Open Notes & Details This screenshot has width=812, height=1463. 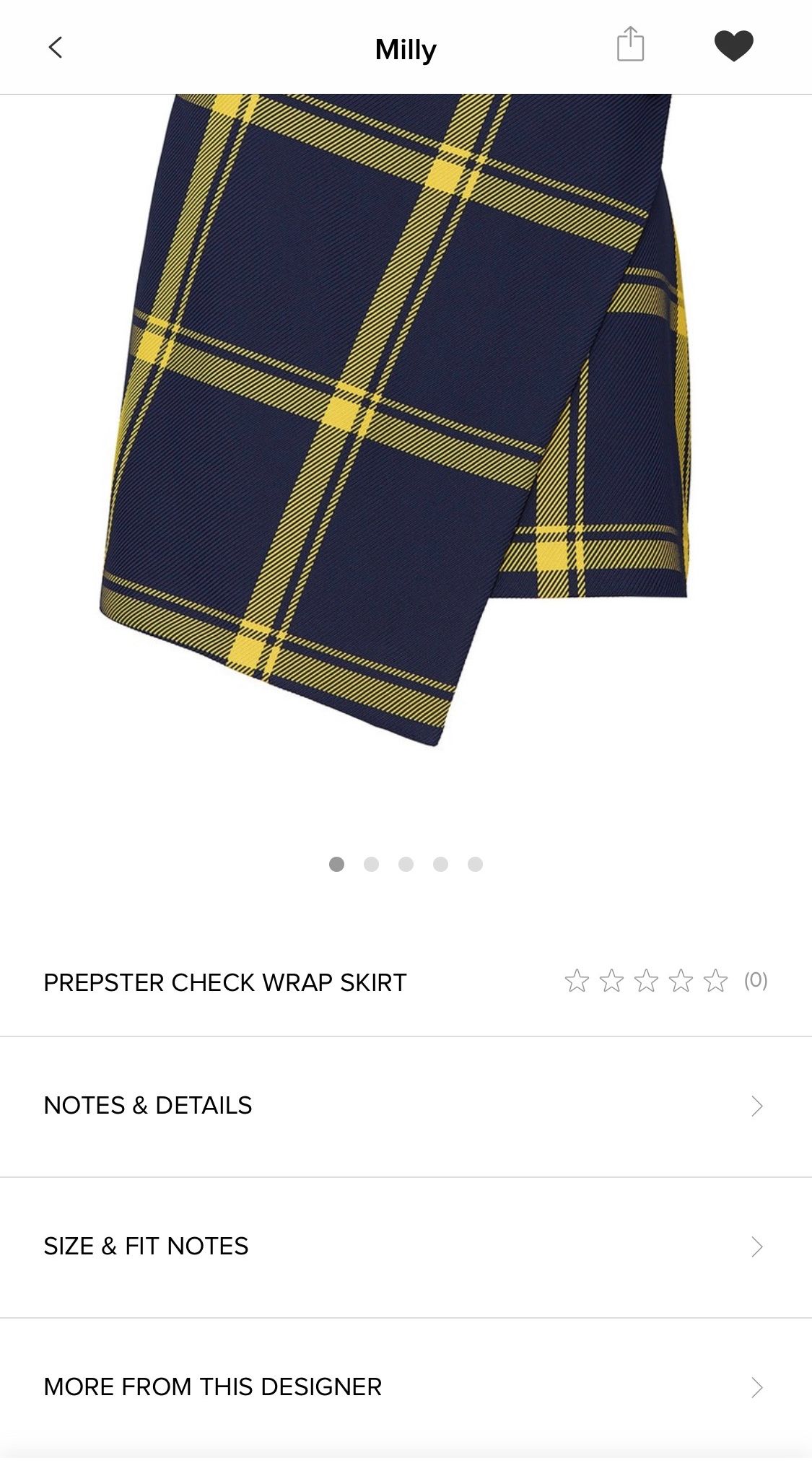point(404,1106)
